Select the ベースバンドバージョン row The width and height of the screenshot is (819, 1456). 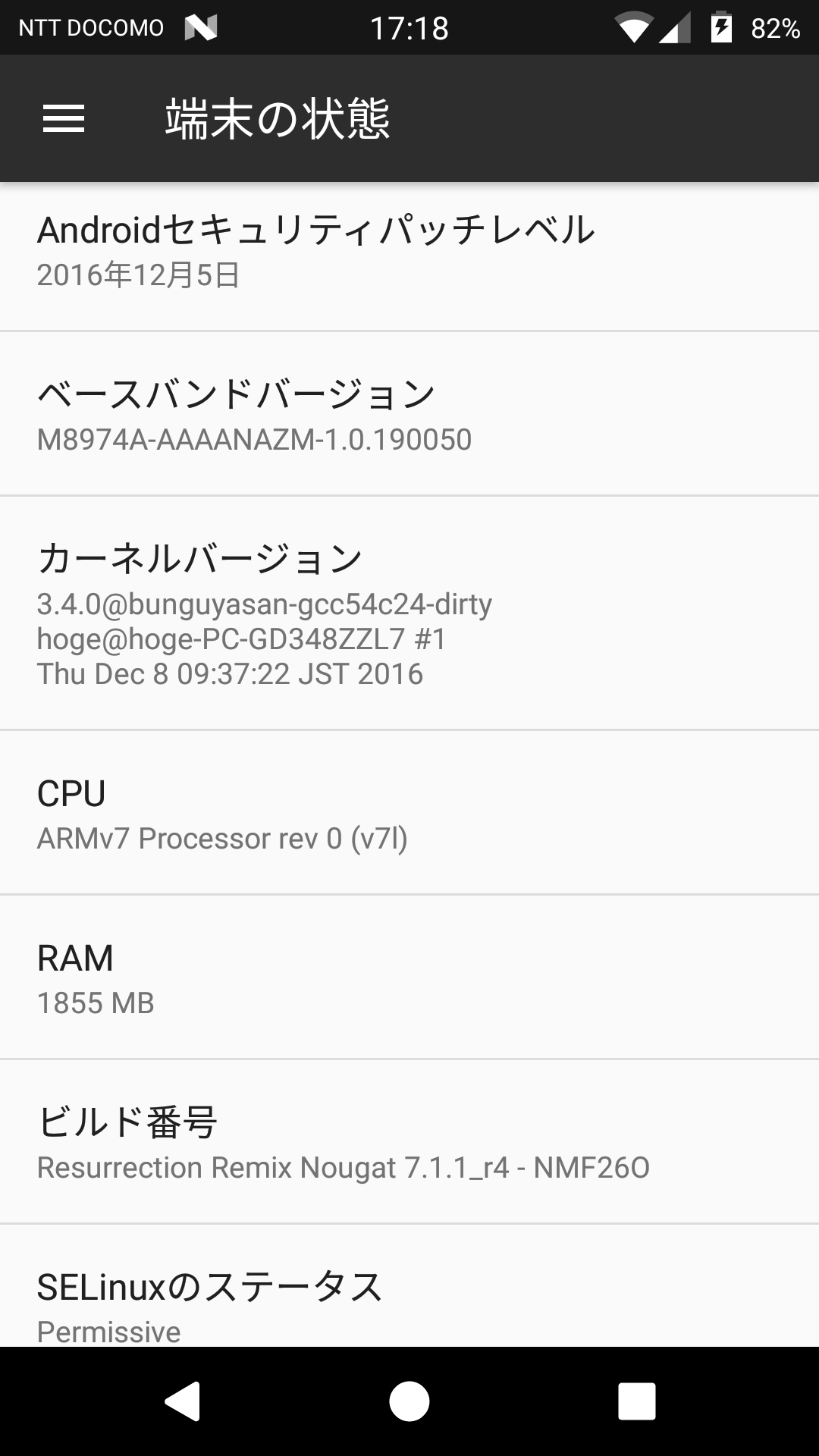pyautogui.click(x=409, y=414)
